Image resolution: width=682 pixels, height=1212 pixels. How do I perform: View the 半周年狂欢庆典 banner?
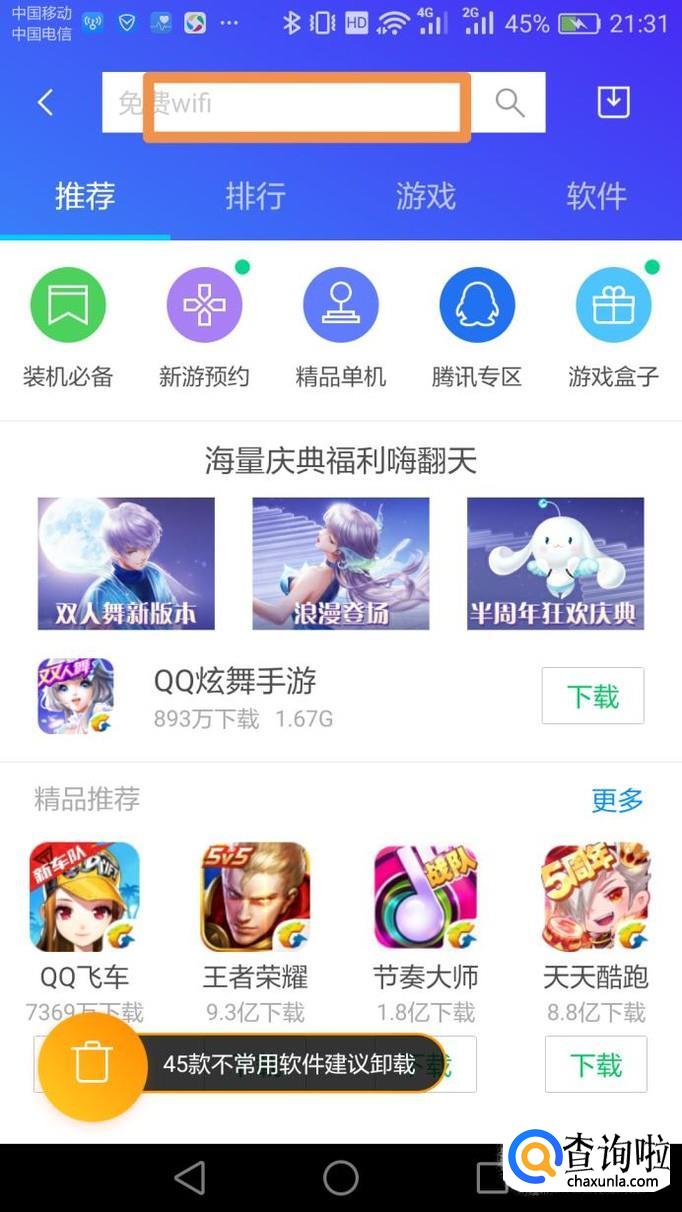pos(555,564)
